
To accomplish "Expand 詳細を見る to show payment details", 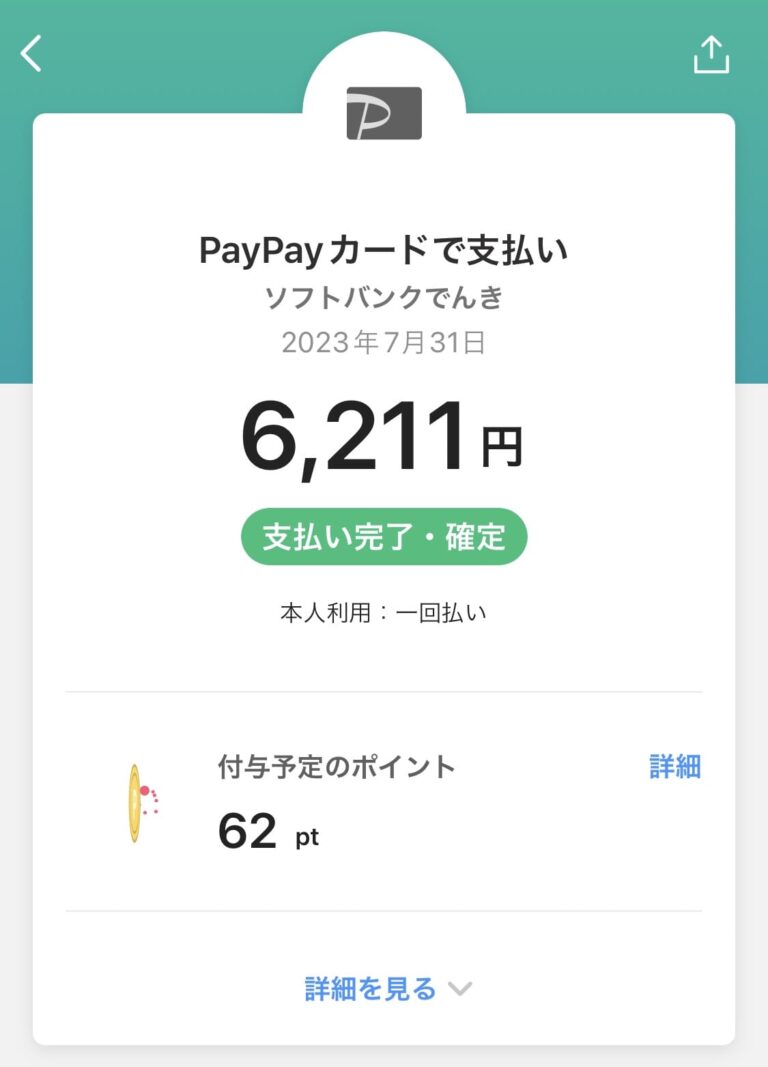I will [370, 987].
